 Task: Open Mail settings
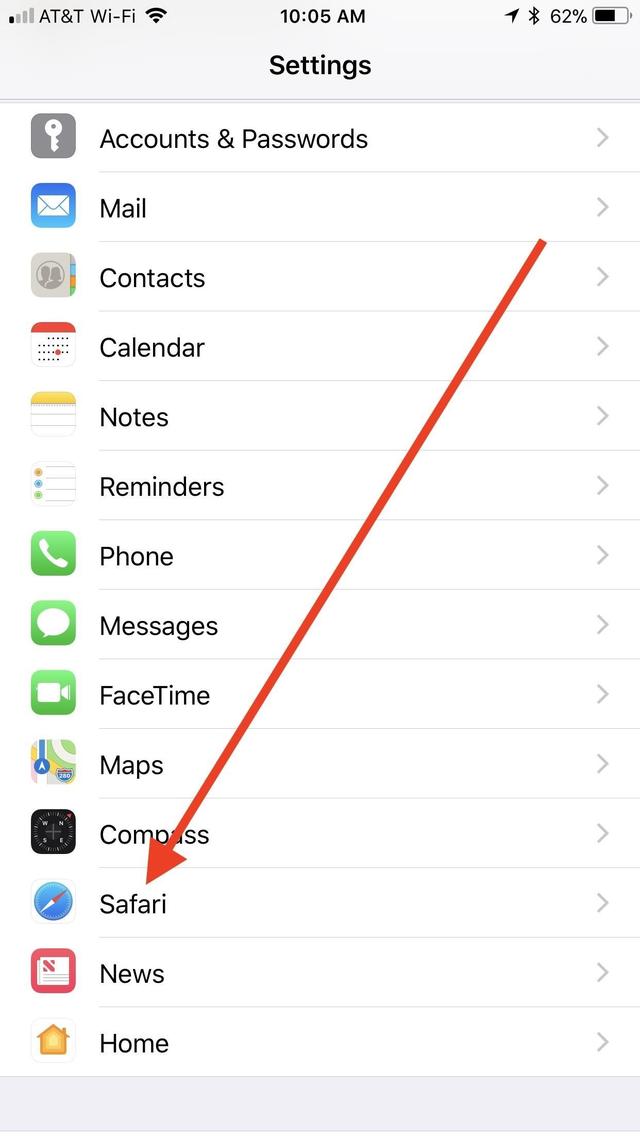pyautogui.click(x=123, y=208)
